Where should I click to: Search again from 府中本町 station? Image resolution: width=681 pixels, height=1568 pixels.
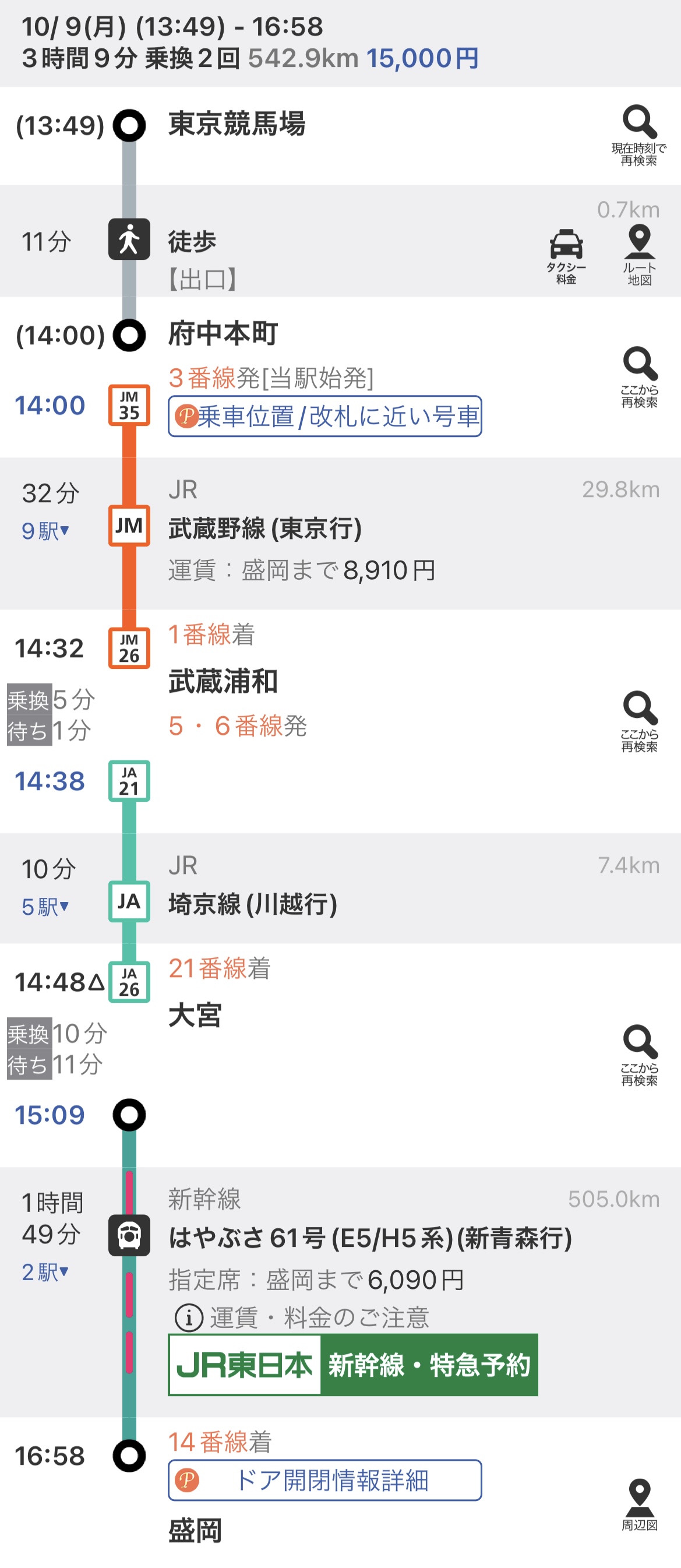[639, 376]
